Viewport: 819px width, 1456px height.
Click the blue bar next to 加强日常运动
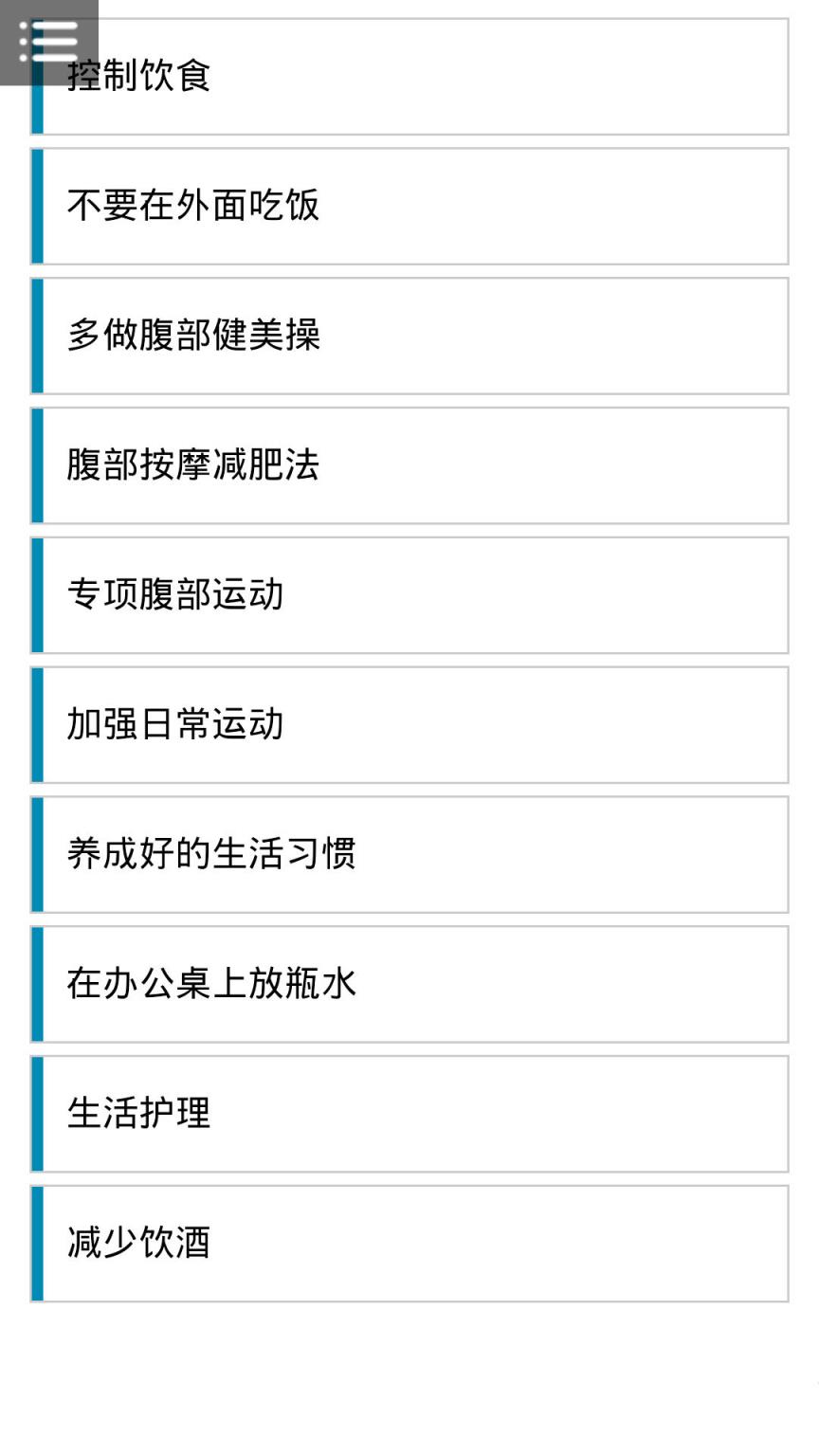coord(37,724)
